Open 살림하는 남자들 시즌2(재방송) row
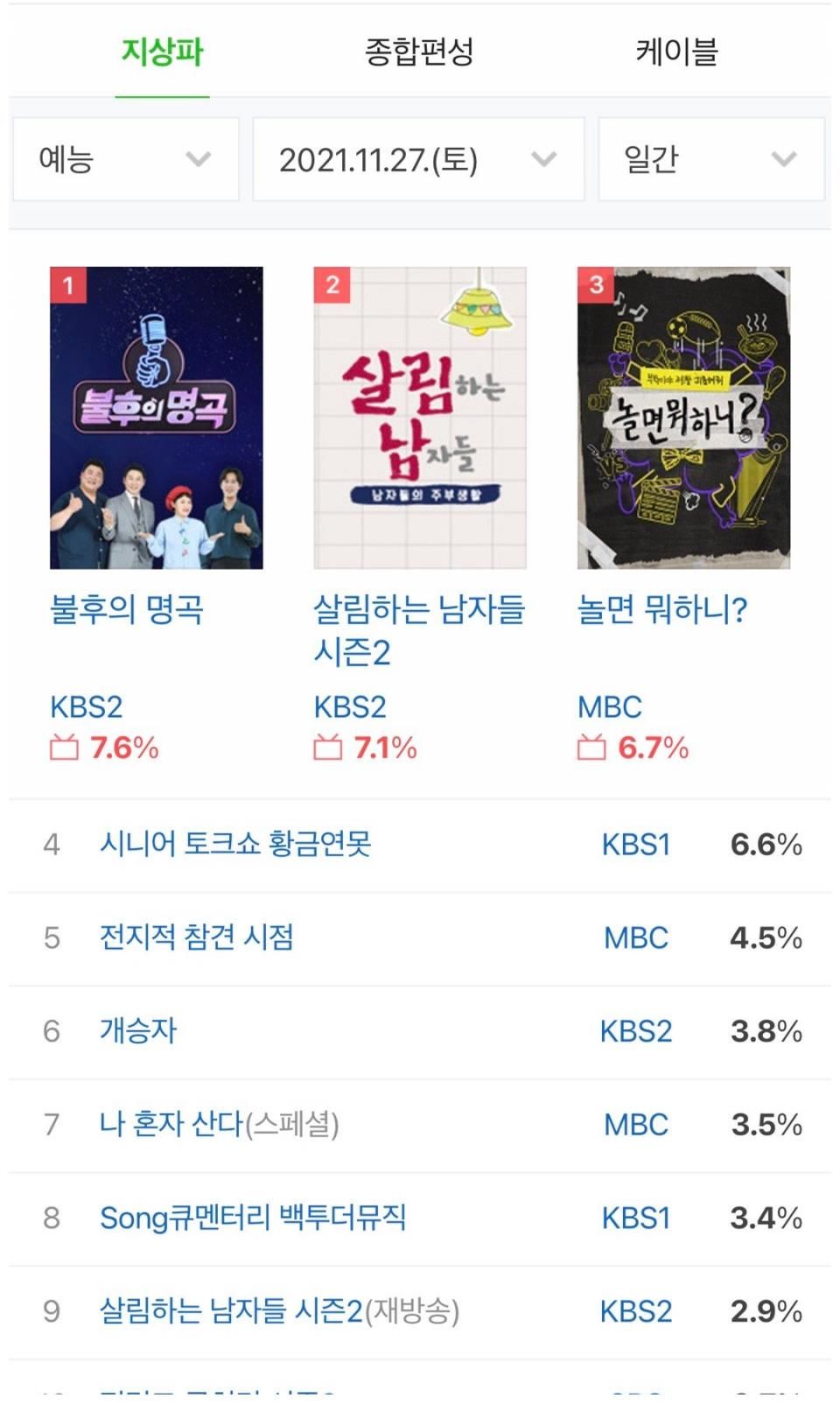 [x=279, y=1311]
